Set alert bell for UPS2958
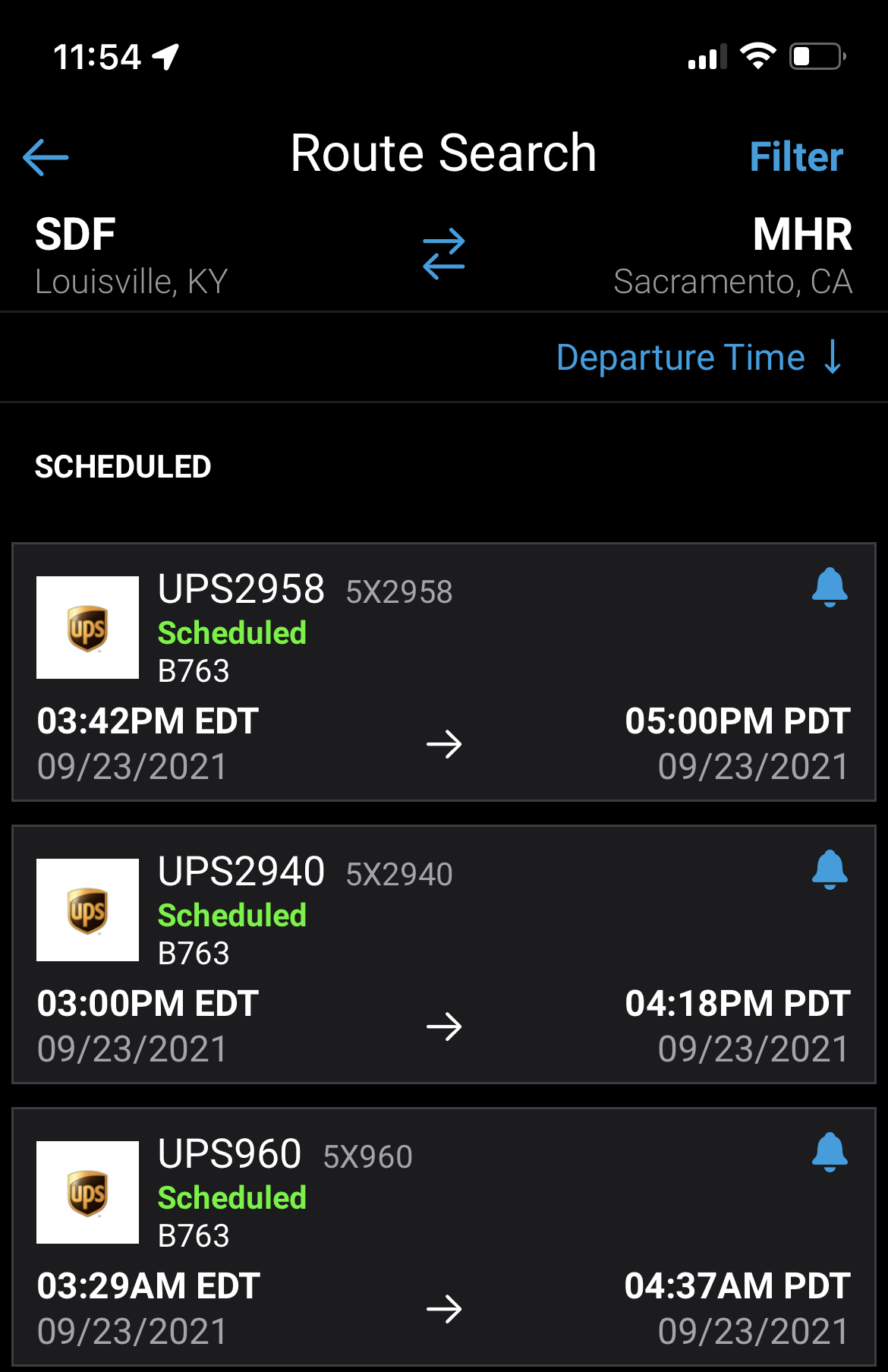The width and height of the screenshot is (888, 1372). click(x=830, y=587)
